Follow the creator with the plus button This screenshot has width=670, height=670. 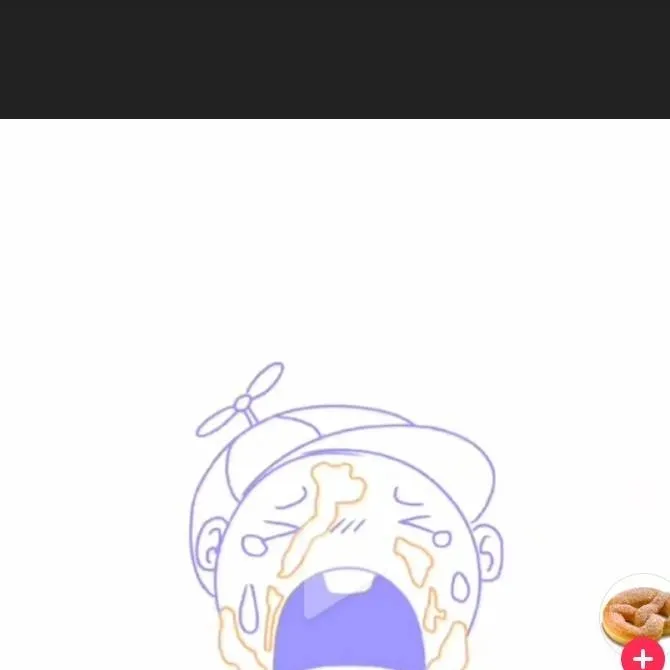[x=643, y=656]
